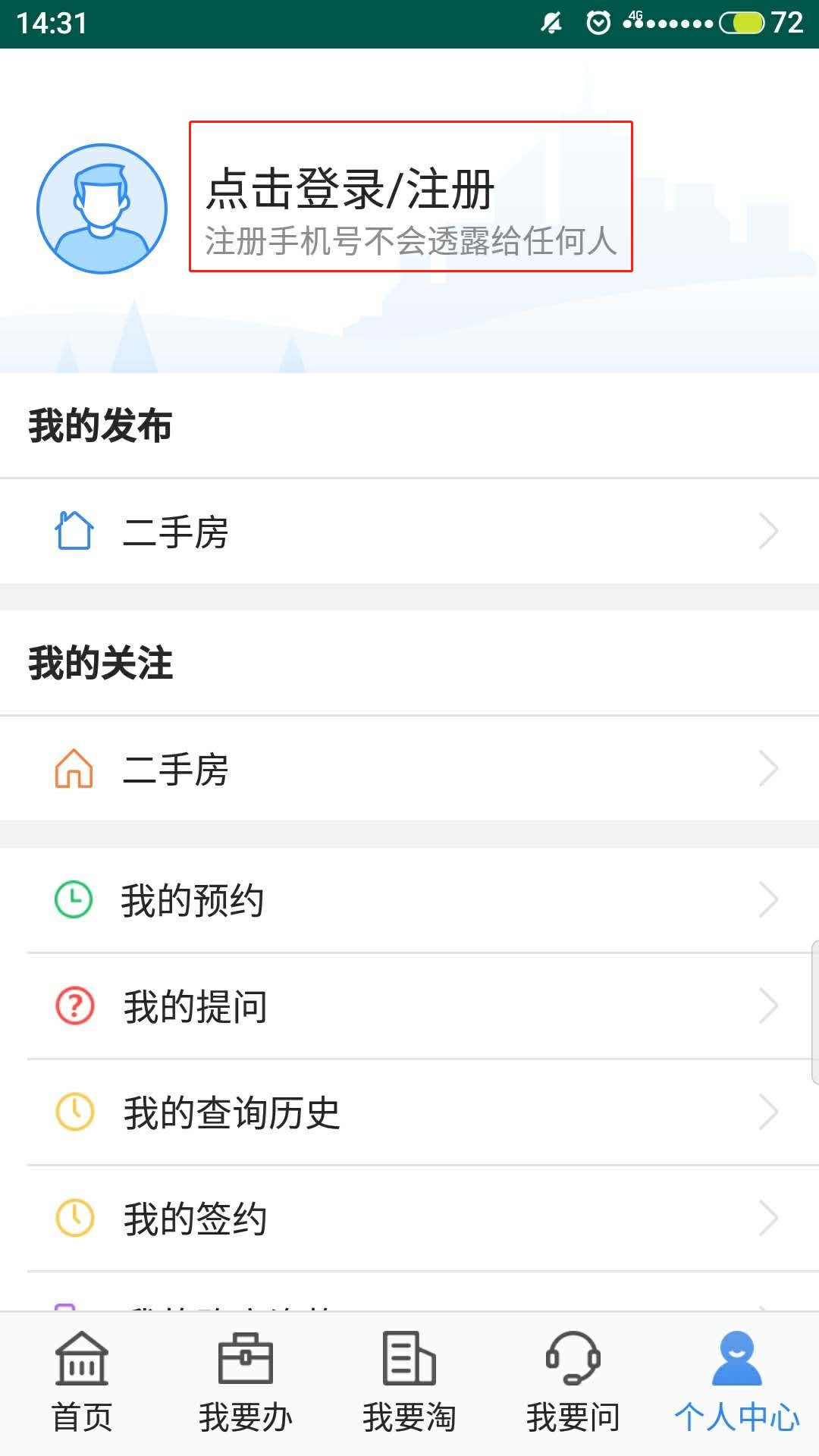The image size is (819, 1456).
Task: Open 二手房 under 我的发布
Action: click(409, 532)
